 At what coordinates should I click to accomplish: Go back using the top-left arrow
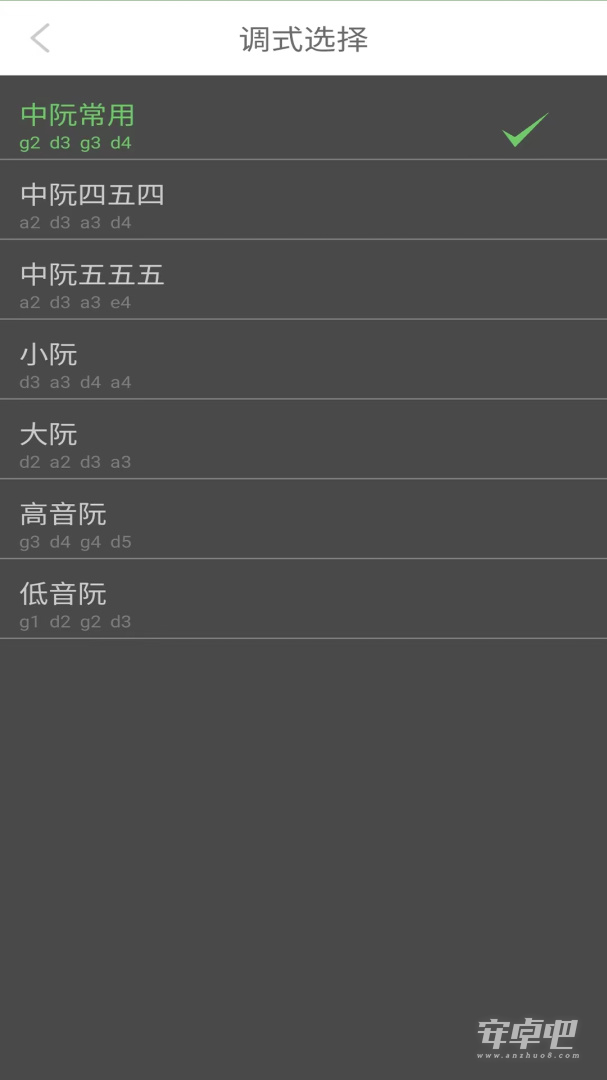(x=40, y=38)
